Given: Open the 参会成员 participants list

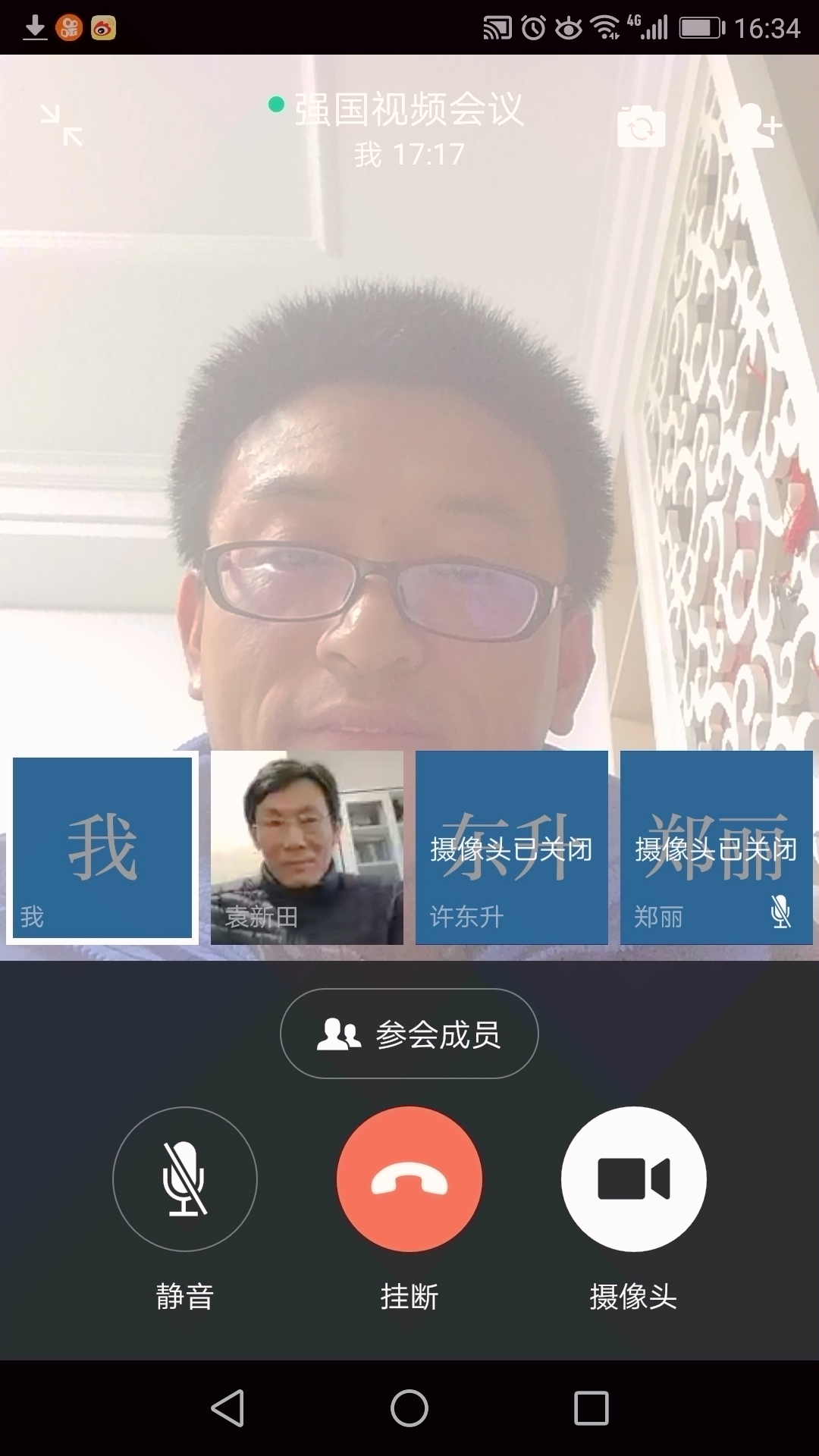Looking at the screenshot, I should [409, 1034].
